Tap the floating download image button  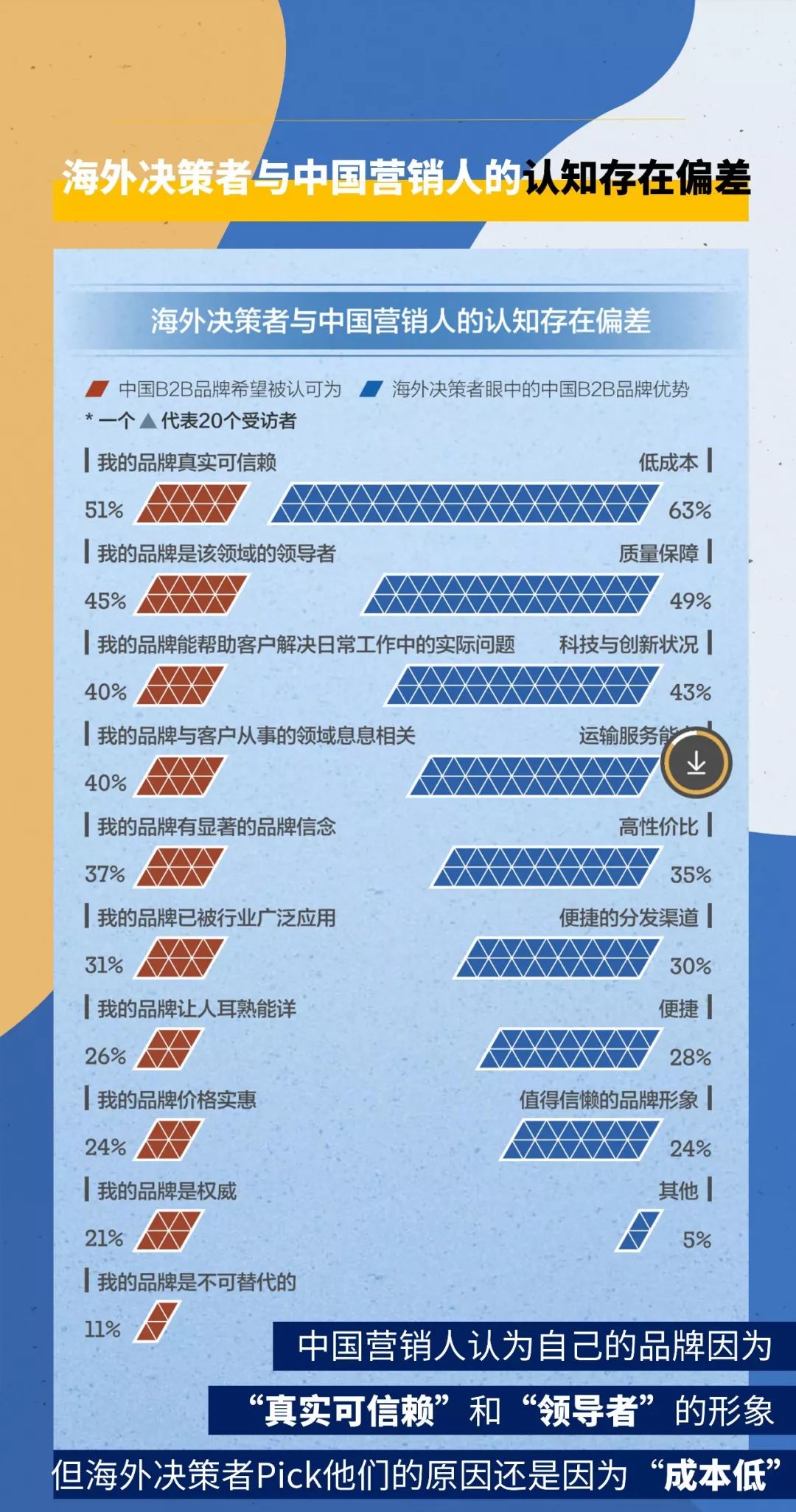696,764
